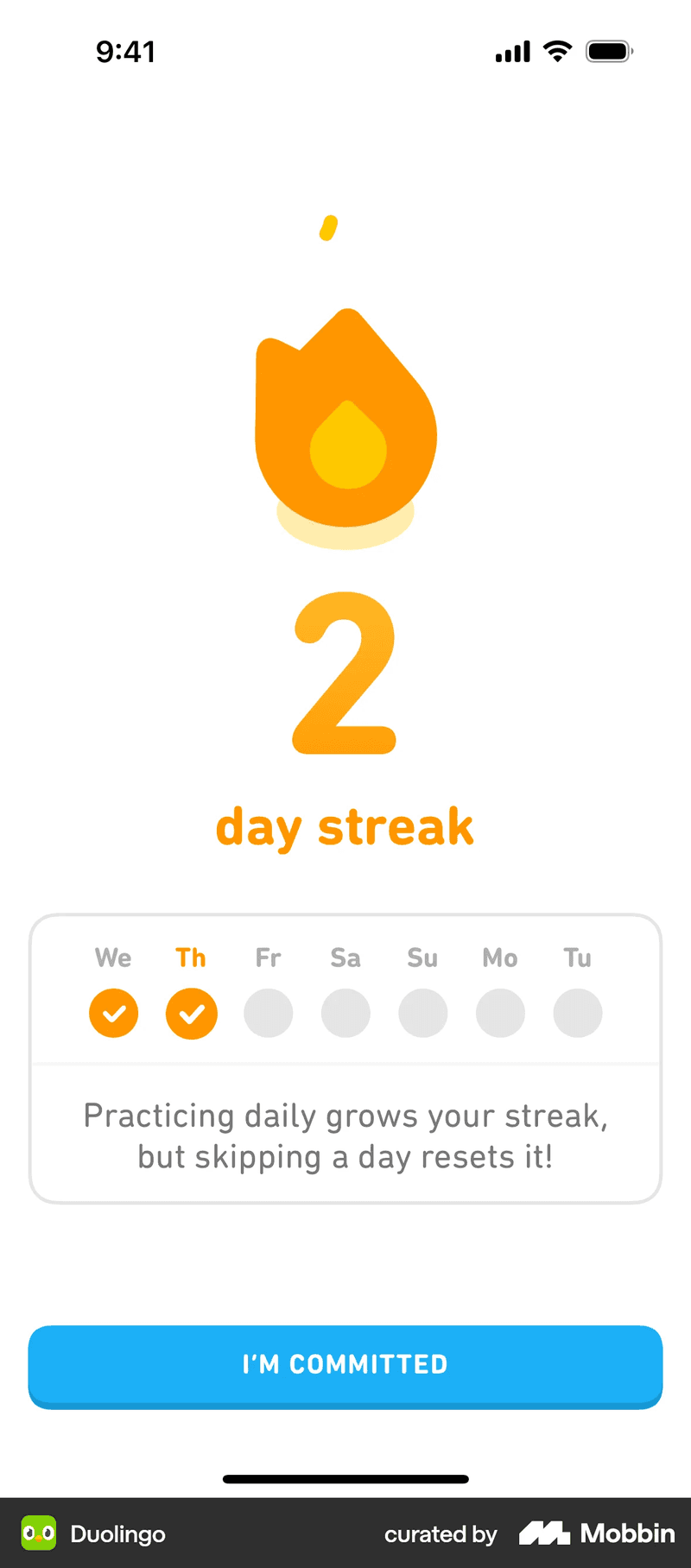
Task: Select the Mo day label
Action: click(499, 958)
